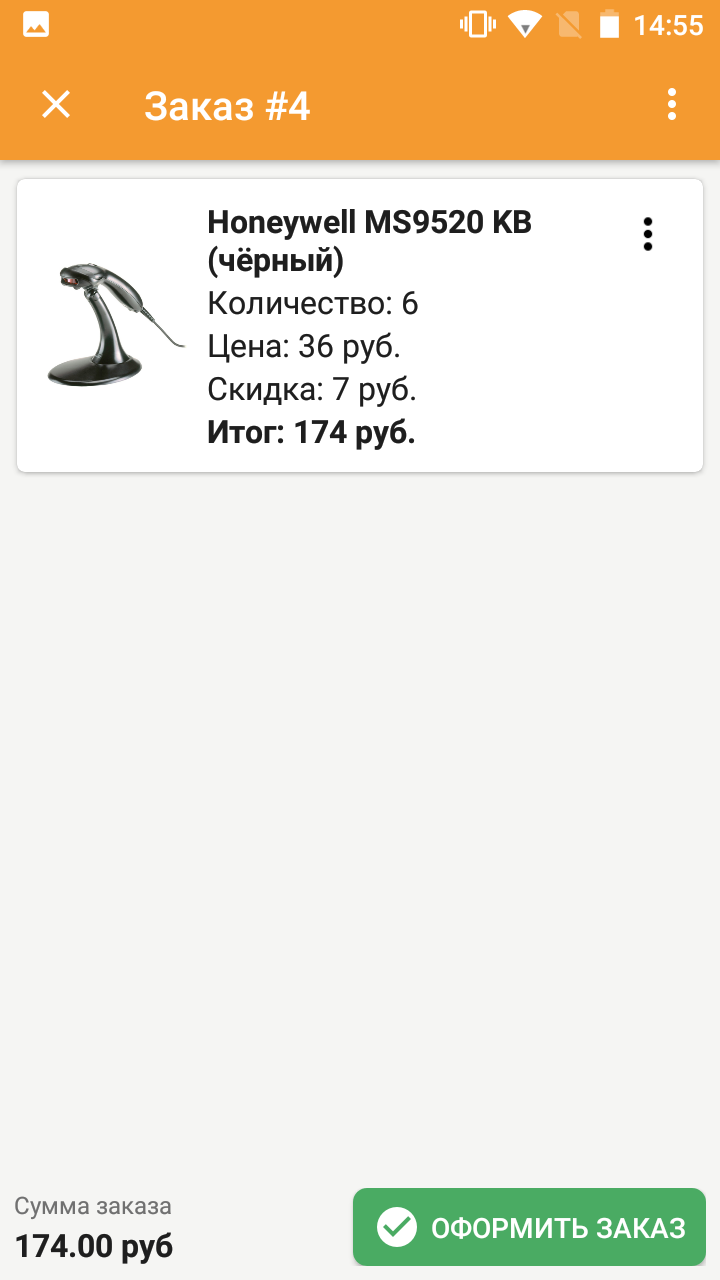The height and width of the screenshot is (1280, 720).
Task: Tap the ОФОРМИТЬ ЗАКАЗ button
Action: 529,1227
